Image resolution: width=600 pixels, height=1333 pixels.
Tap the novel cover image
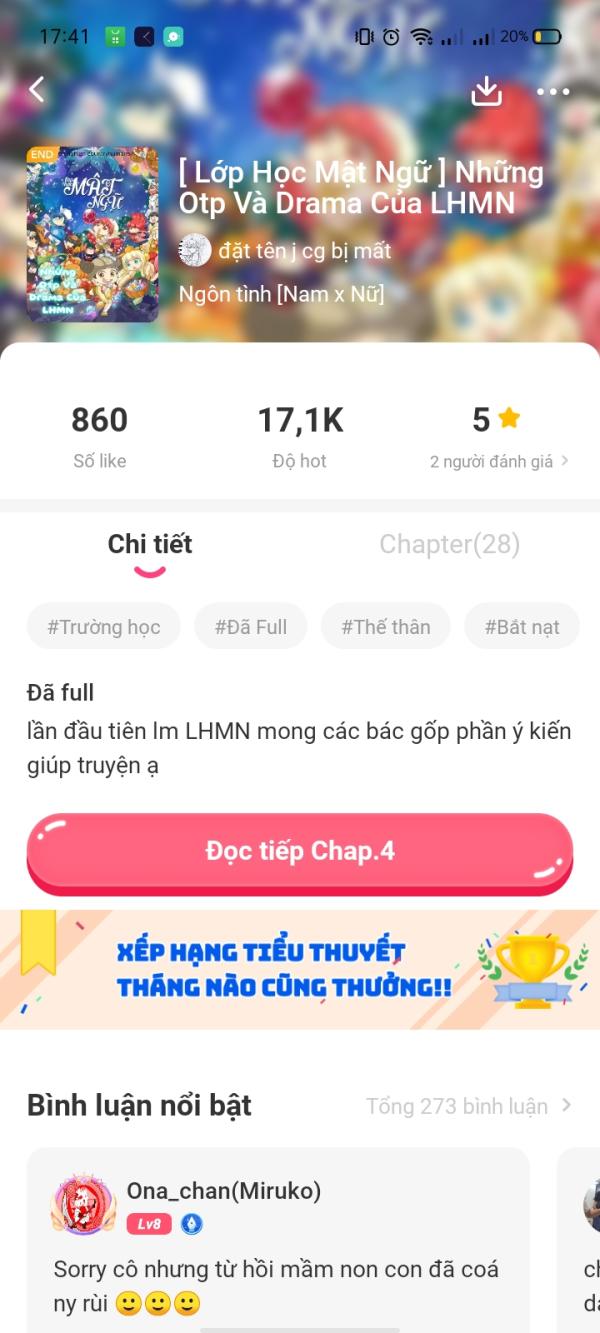92,235
